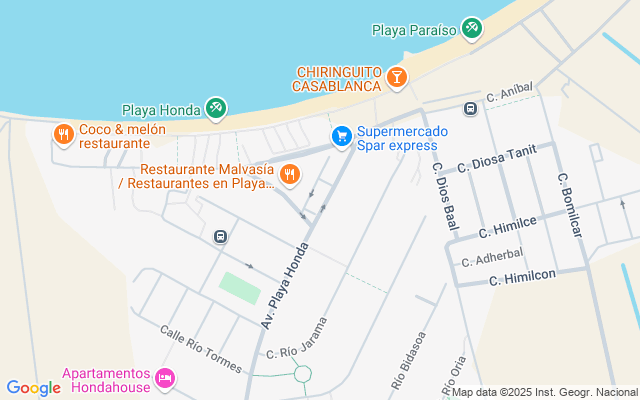The image size is (640, 400).
Task: Open Coco & melón restaurante marker
Action: point(64,134)
